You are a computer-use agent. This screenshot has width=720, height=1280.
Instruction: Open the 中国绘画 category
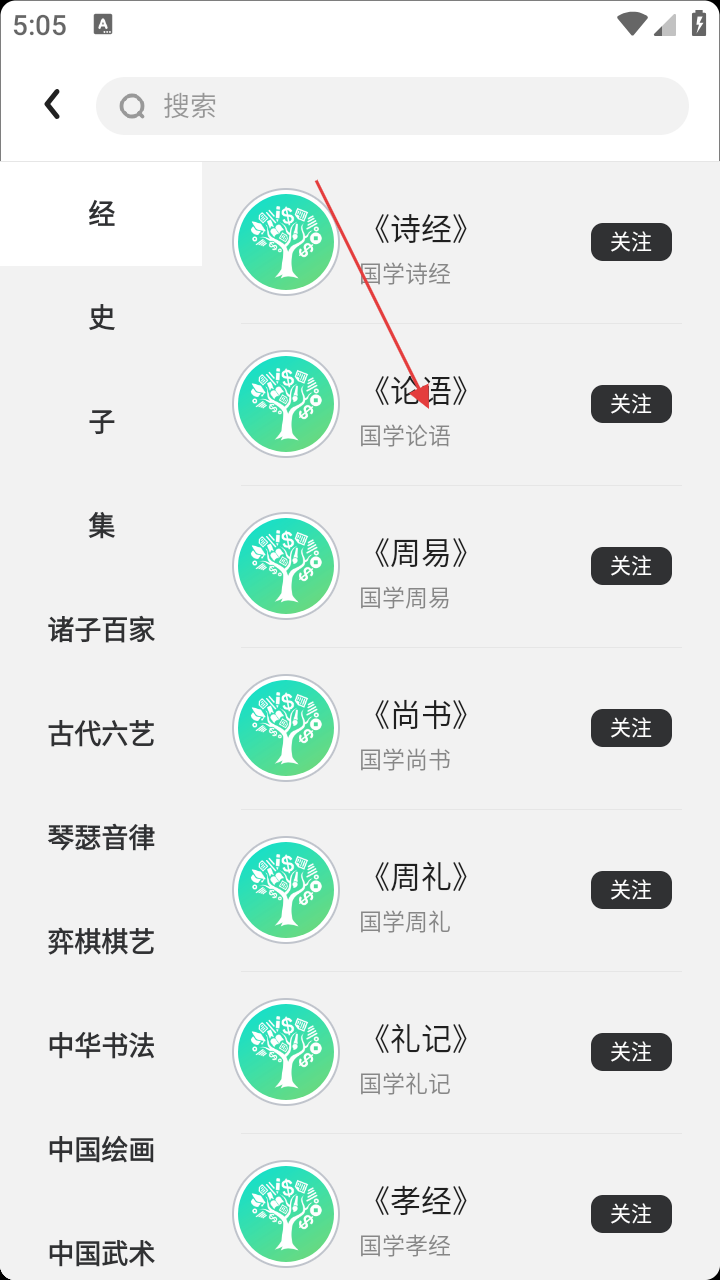[x=101, y=1150]
